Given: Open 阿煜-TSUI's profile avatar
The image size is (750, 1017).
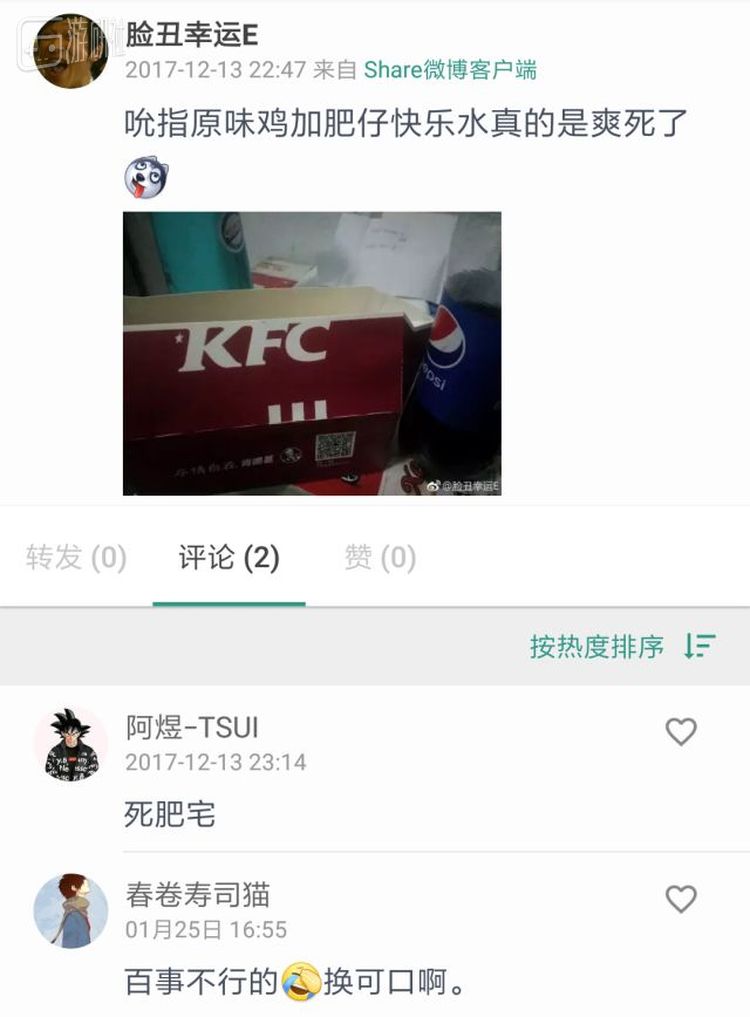Looking at the screenshot, I should pos(71,743).
